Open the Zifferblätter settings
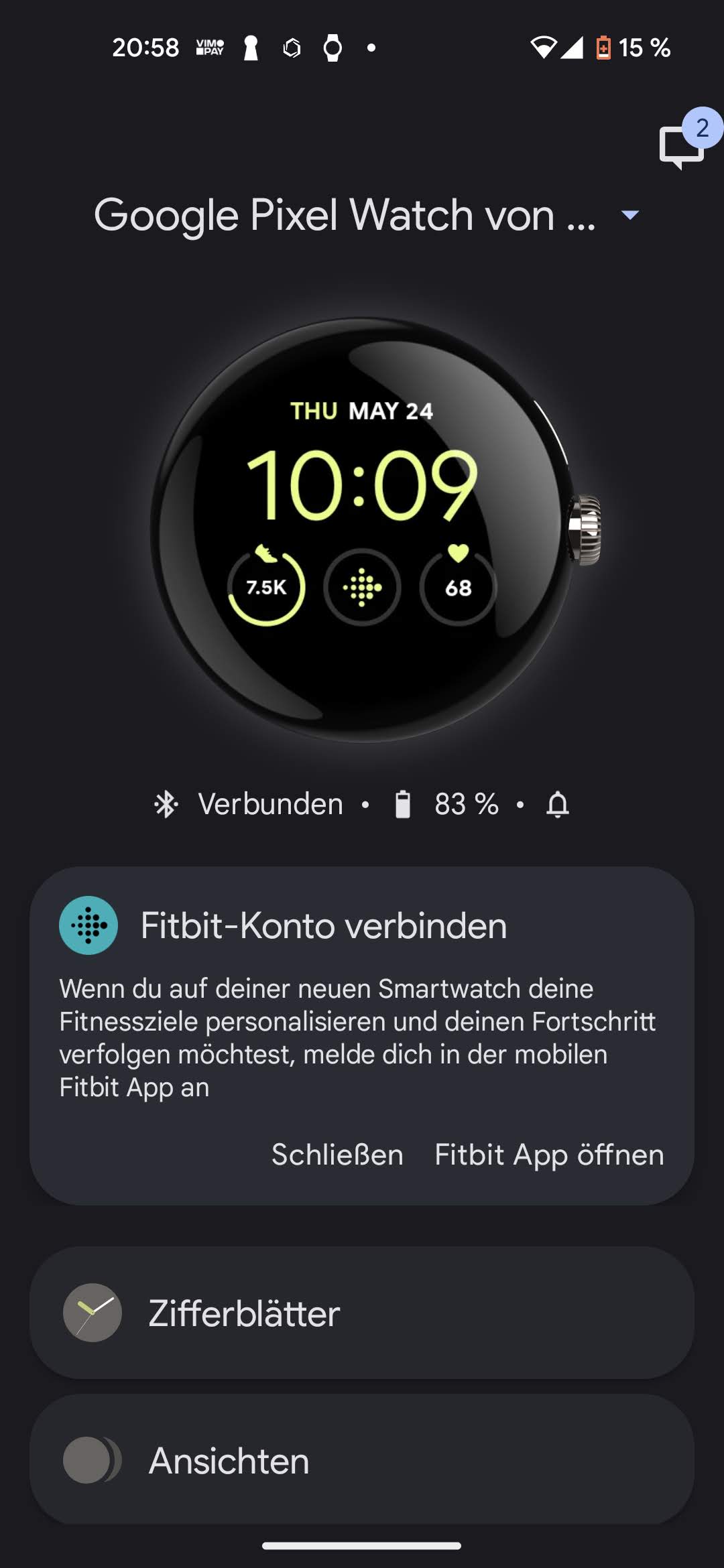The height and width of the screenshot is (1568, 724). pos(362,1313)
